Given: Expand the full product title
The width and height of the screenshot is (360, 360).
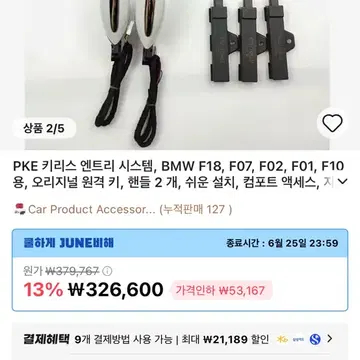Looking at the screenshot, I should click(x=342, y=181).
